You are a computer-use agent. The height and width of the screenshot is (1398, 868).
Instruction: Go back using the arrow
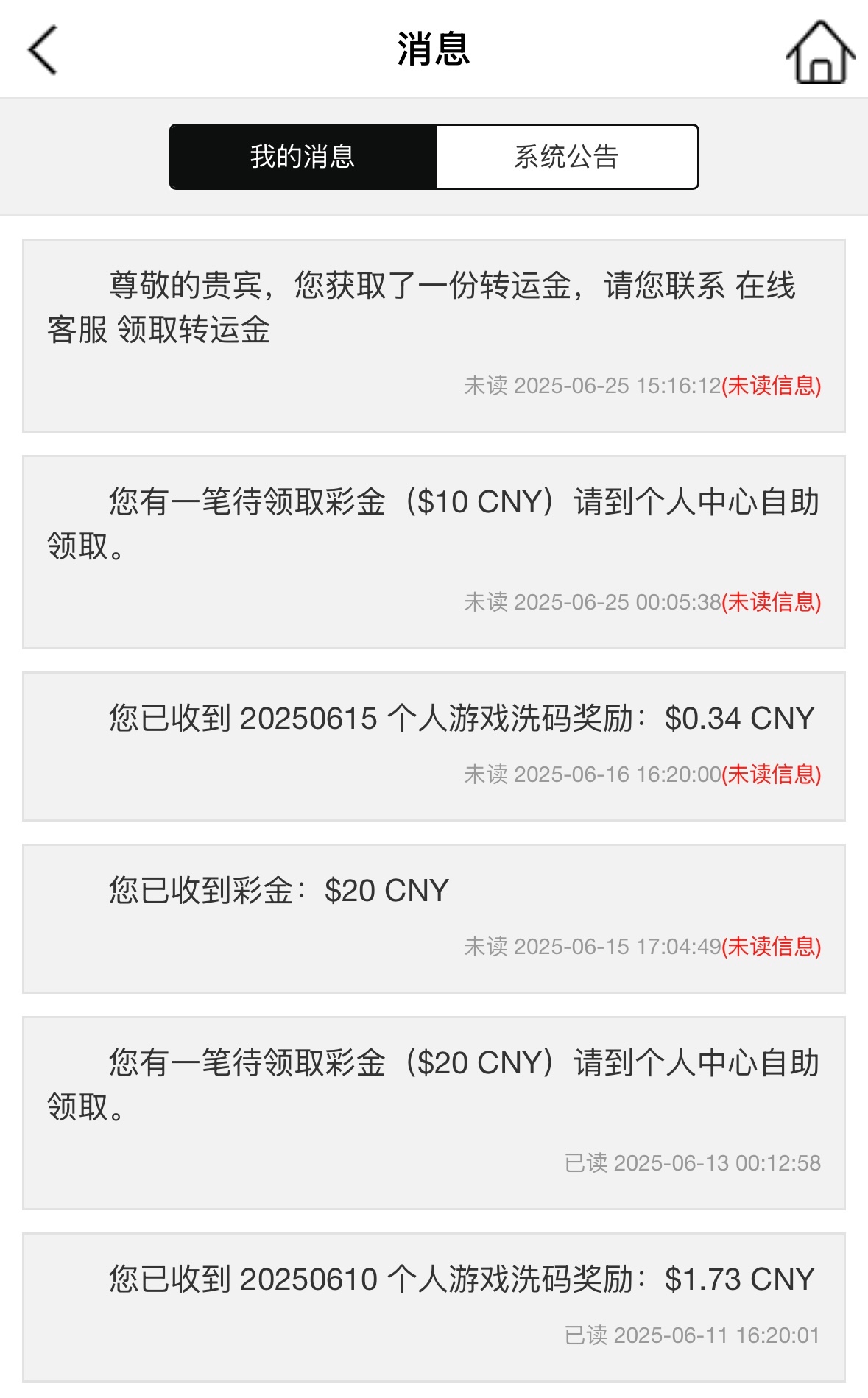pos(43,50)
